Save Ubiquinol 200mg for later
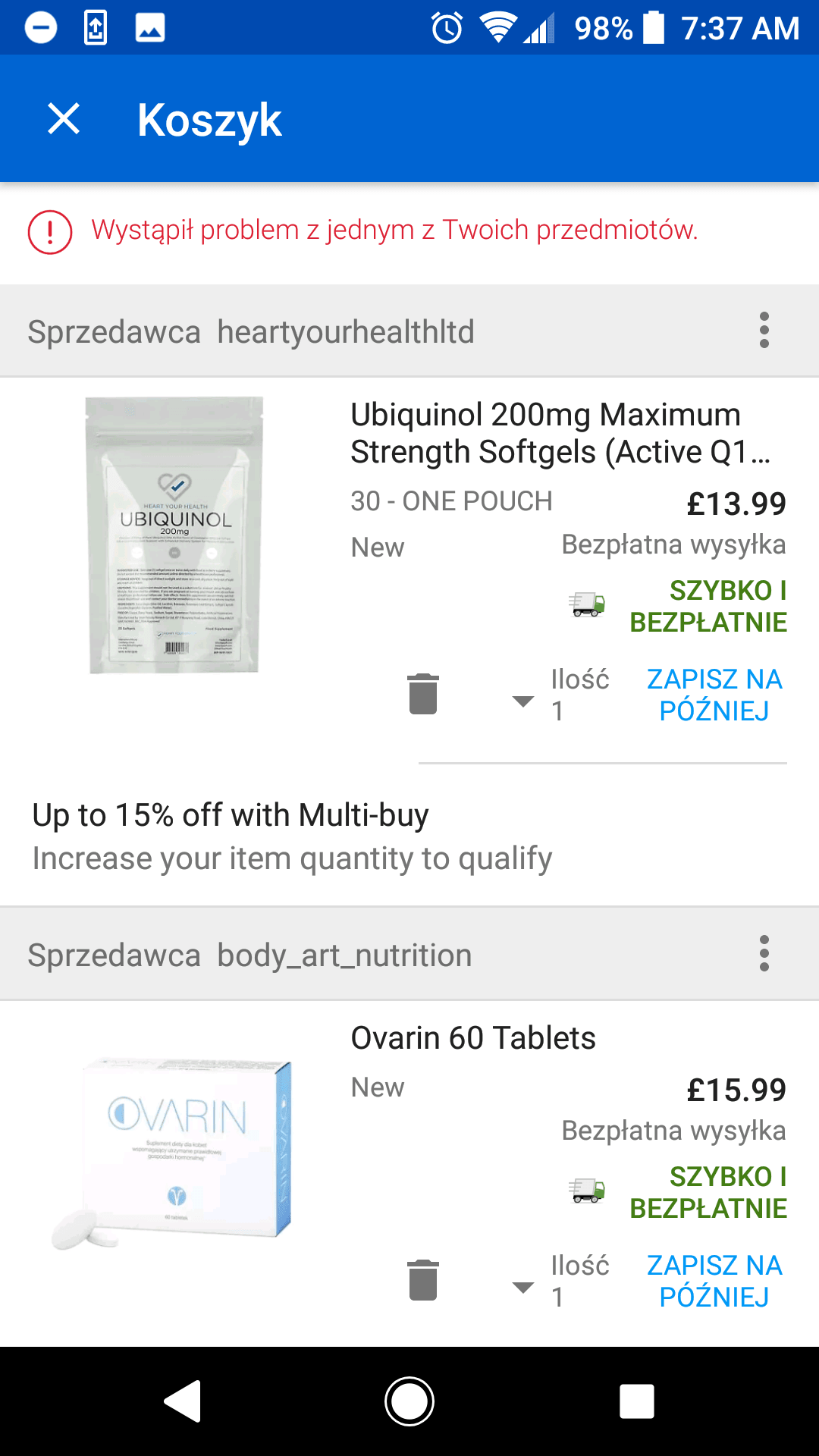This screenshot has width=819, height=1456. pos(714,695)
